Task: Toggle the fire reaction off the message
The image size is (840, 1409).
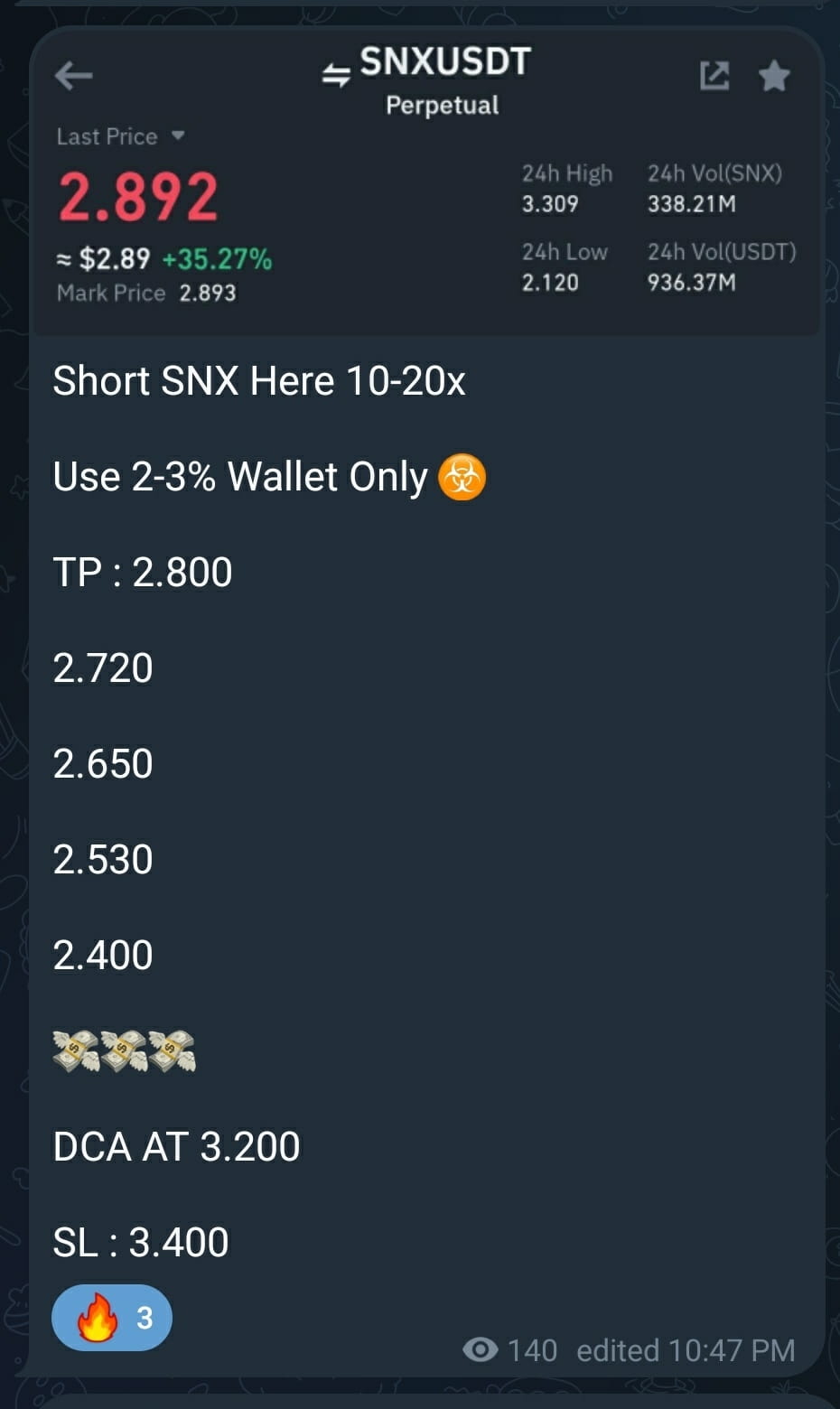Action: click(112, 1318)
